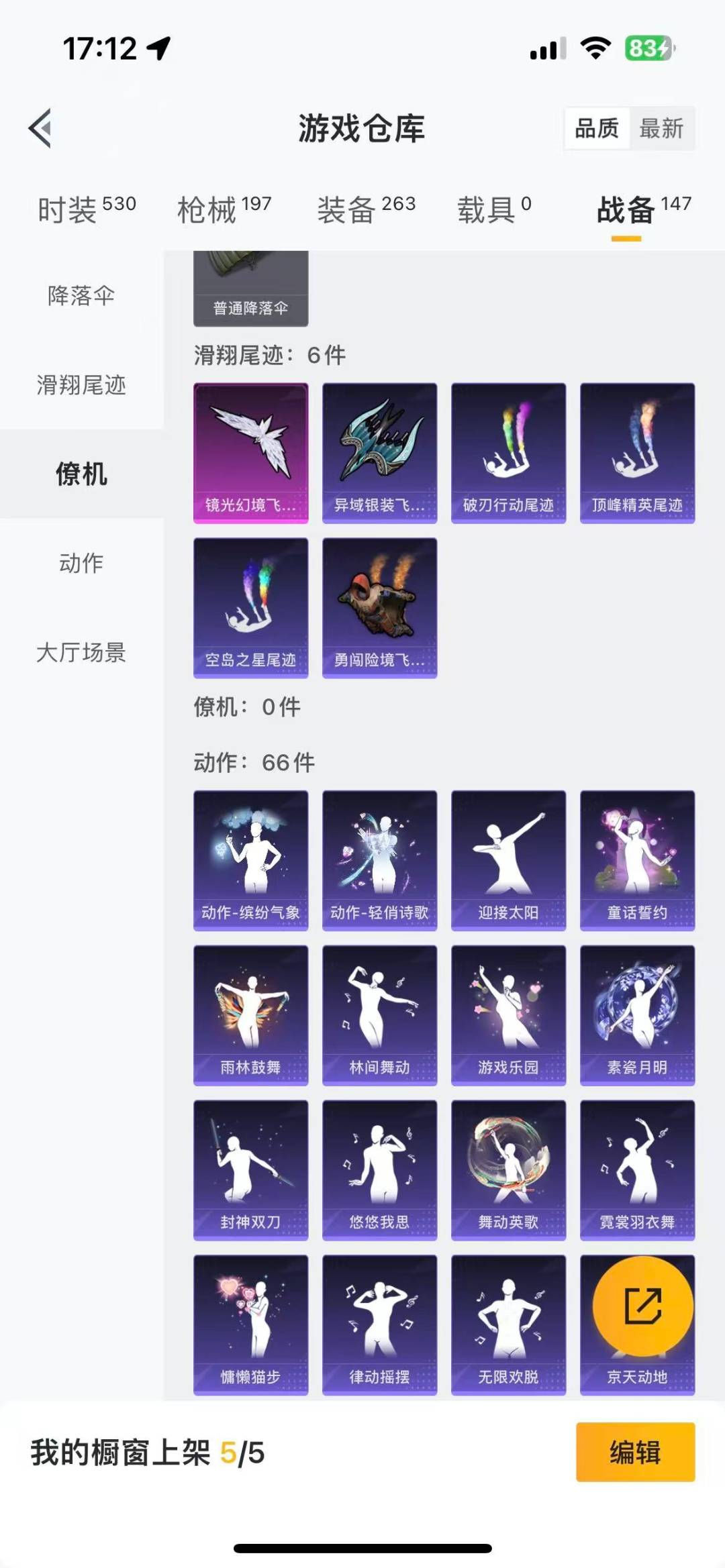Open the 破刃行动尾迹 item

point(508,453)
